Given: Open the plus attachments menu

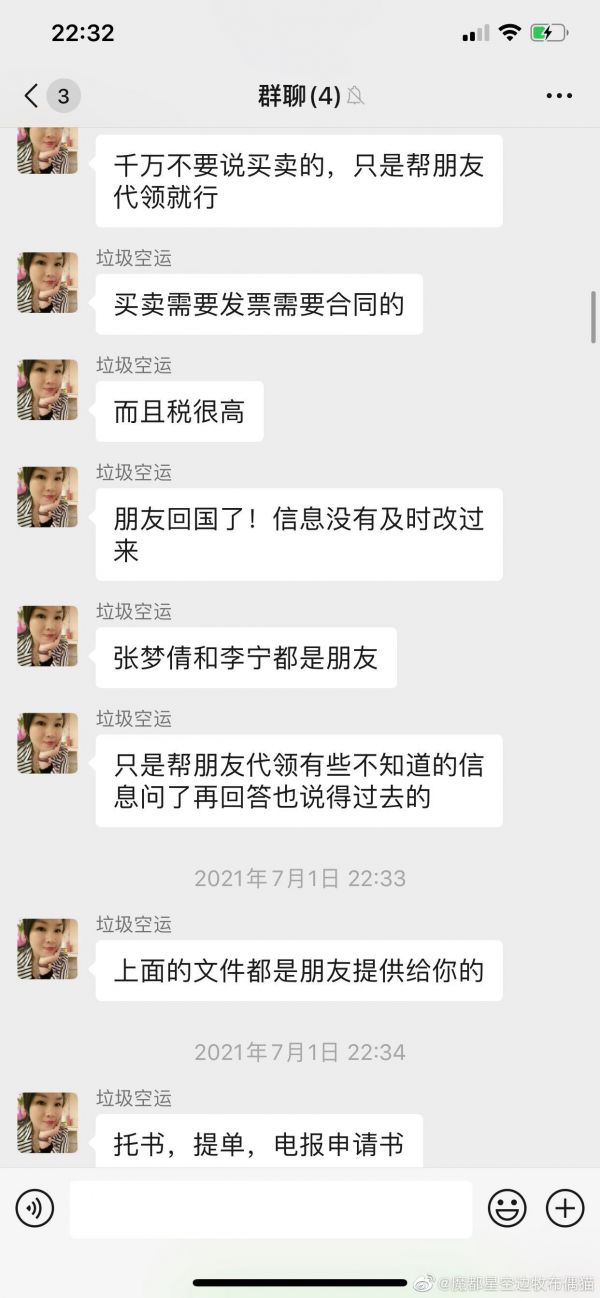Looking at the screenshot, I should click(x=565, y=1209).
